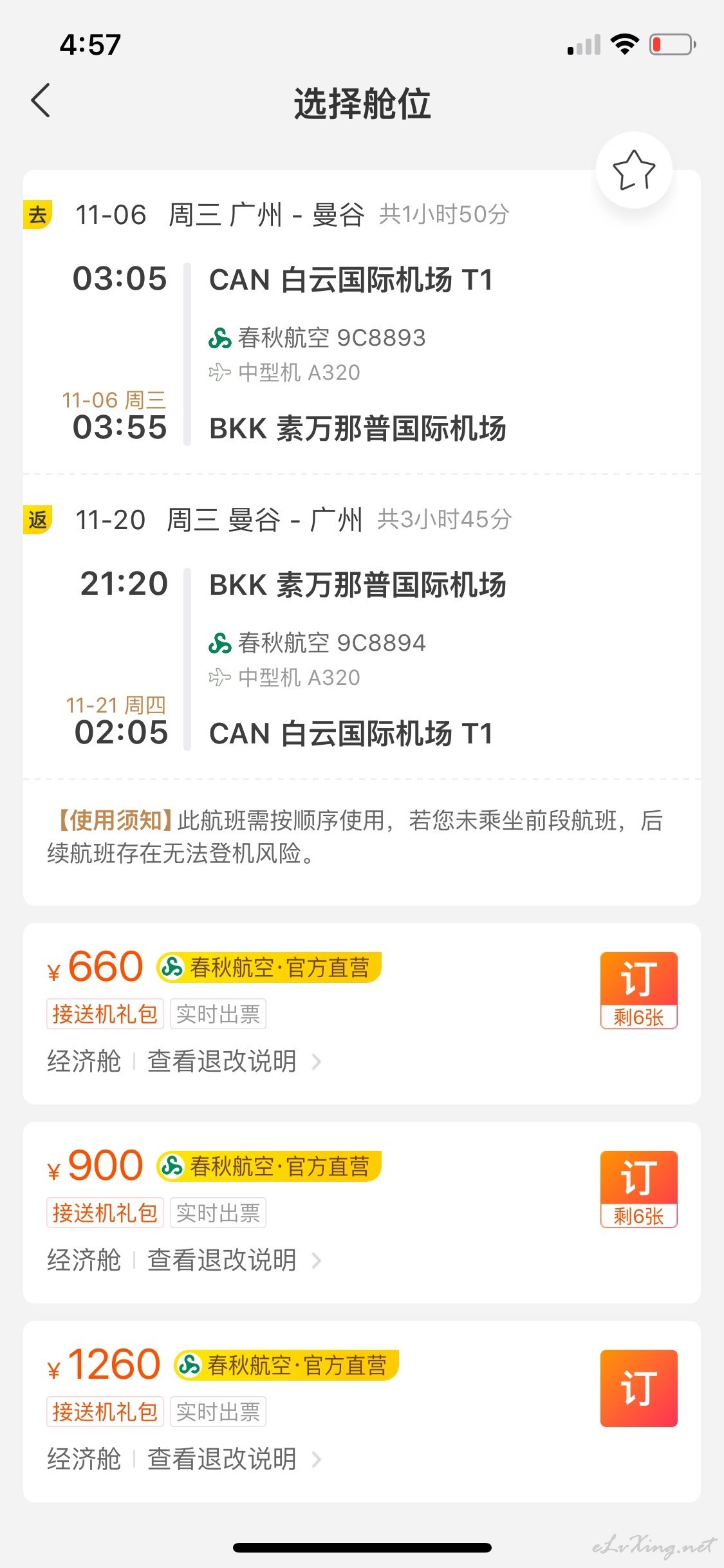Favorite this flight with the star icon

[x=634, y=171]
